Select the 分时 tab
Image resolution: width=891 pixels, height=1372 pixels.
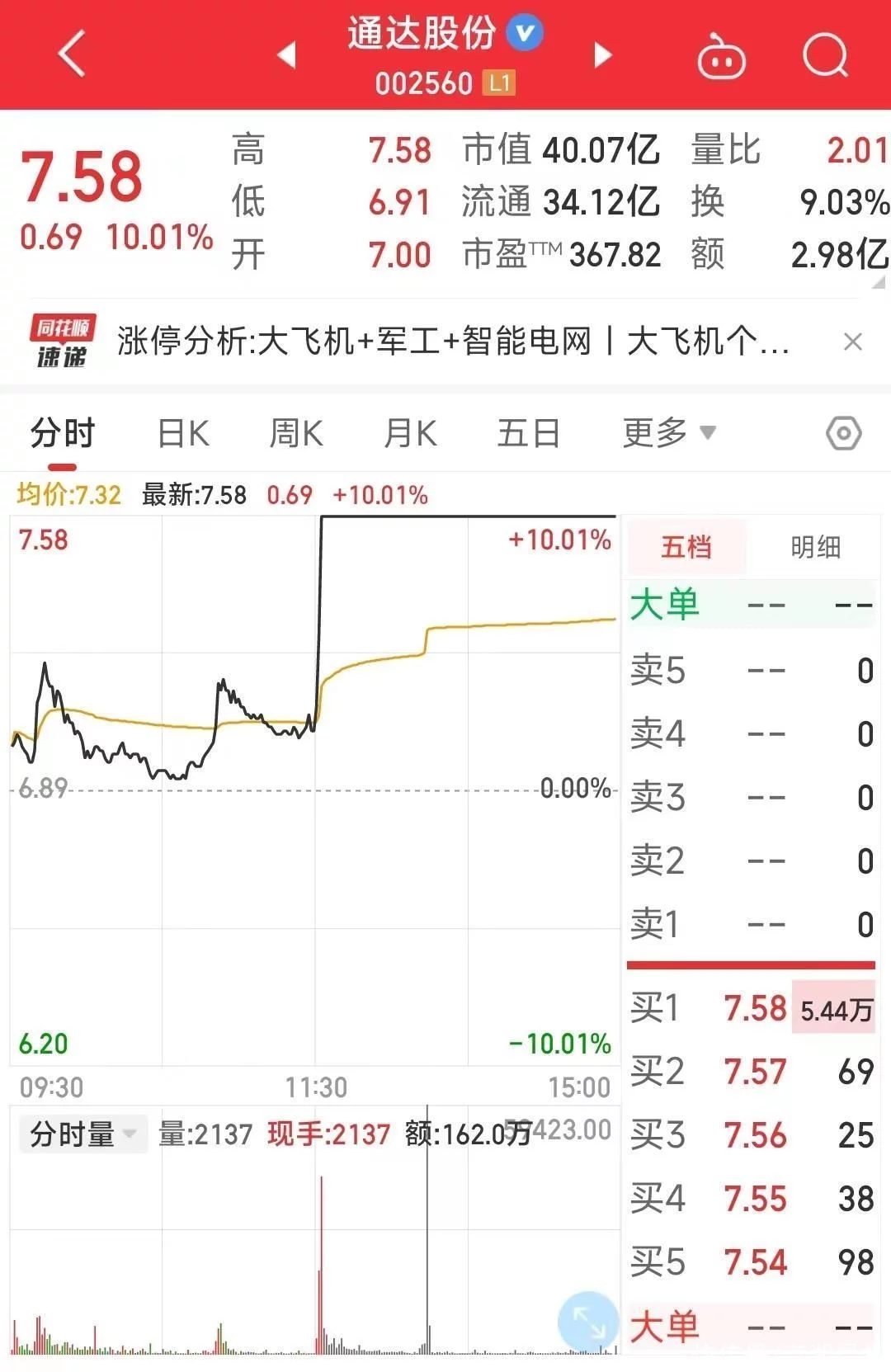[x=63, y=433]
